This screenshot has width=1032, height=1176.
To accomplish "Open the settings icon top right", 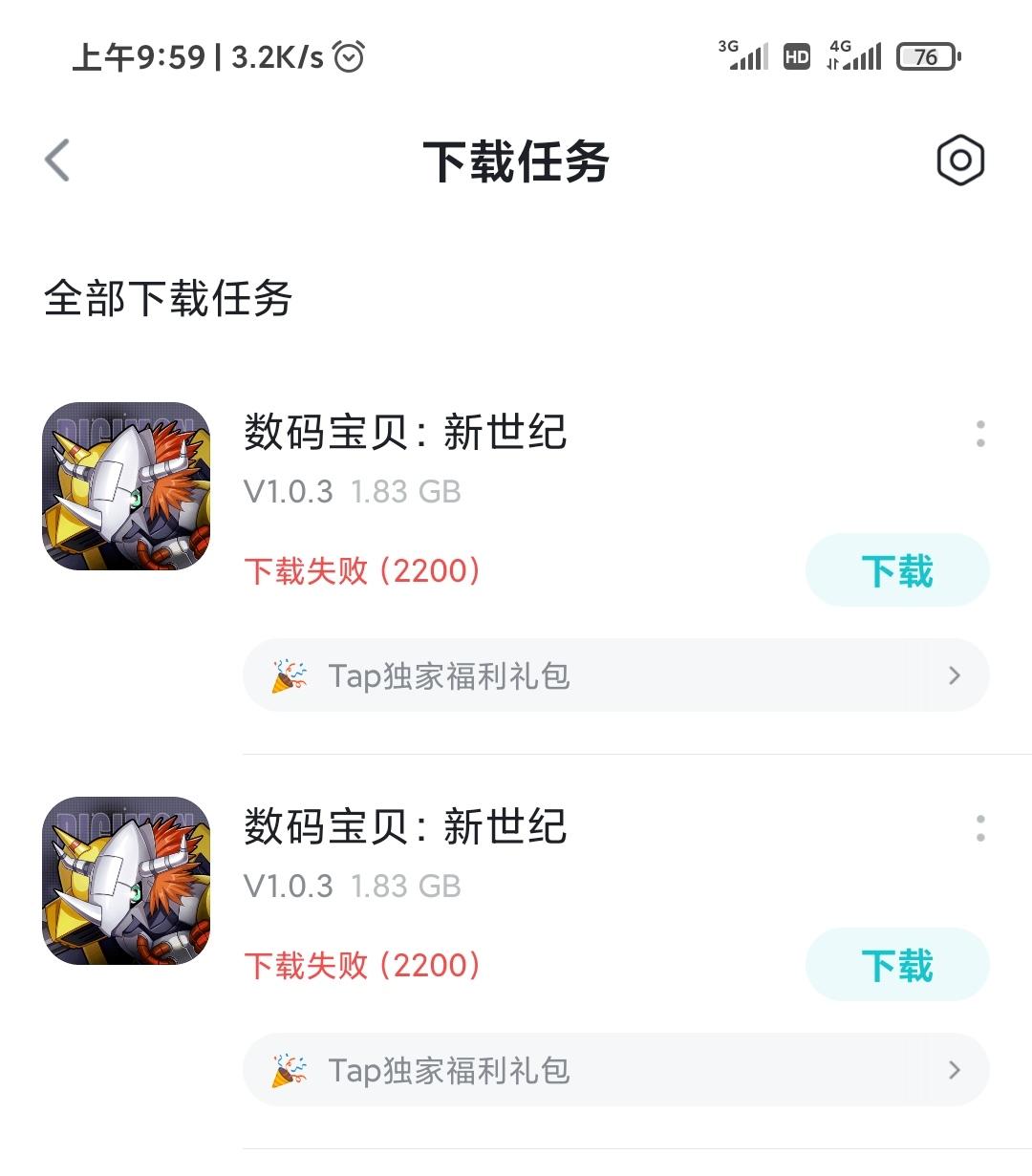I will point(959,160).
